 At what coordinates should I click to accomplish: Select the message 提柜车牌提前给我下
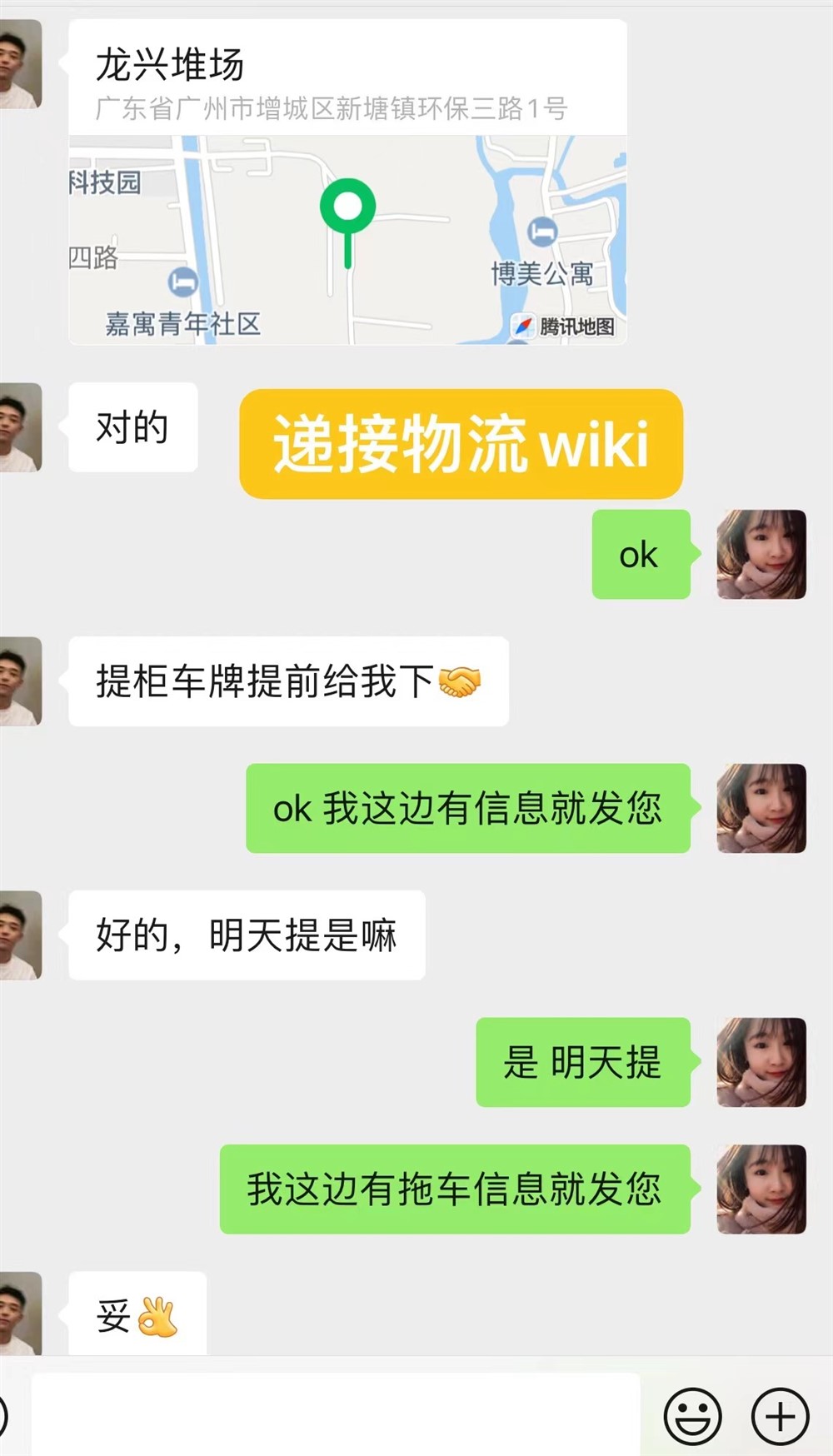[x=287, y=681]
